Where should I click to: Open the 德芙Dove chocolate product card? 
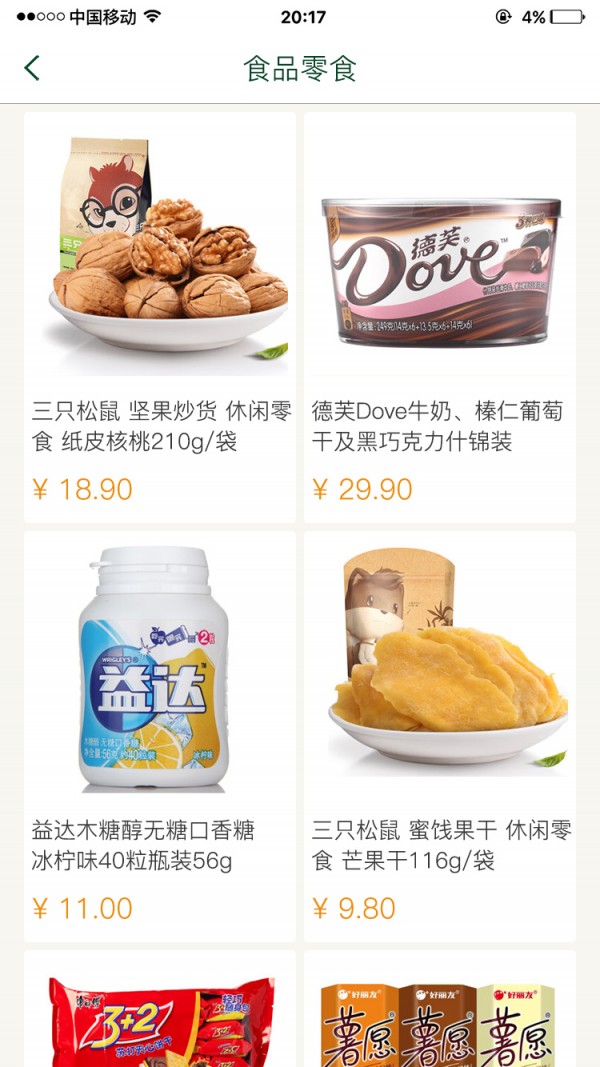(440, 316)
